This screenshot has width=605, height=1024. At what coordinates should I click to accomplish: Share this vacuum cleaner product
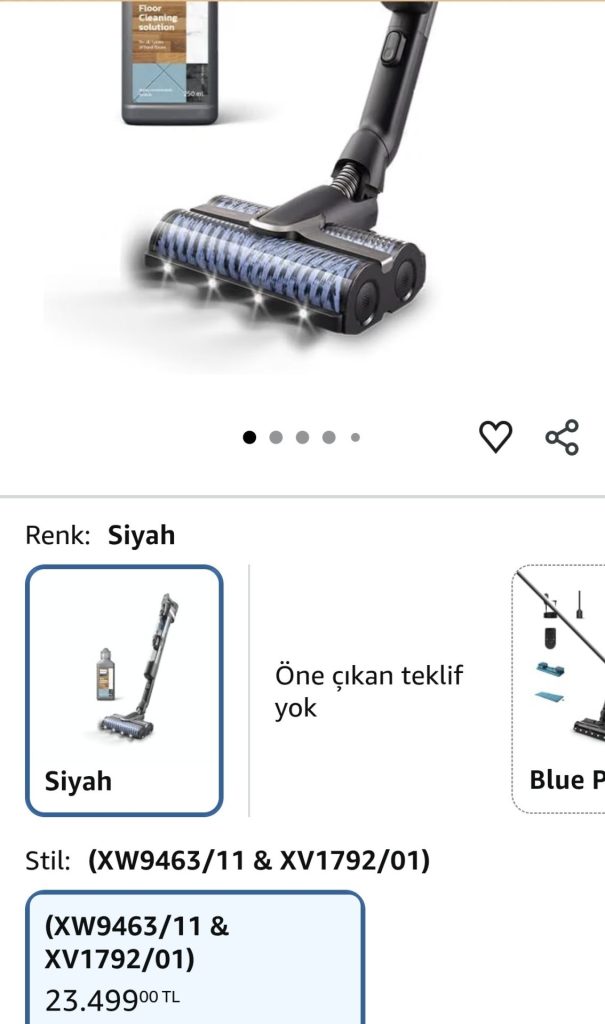click(562, 437)
